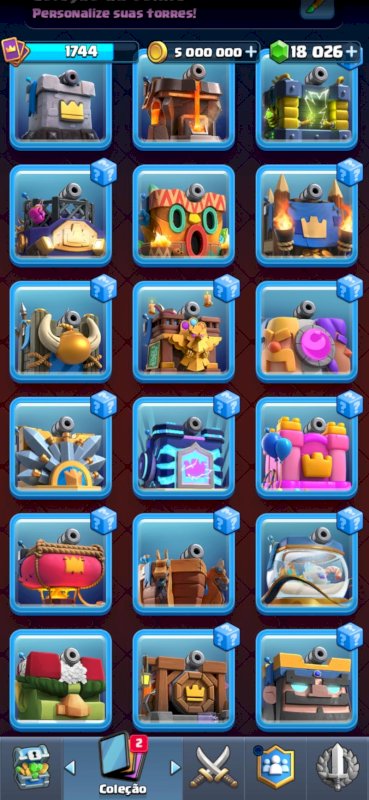The height and width of the screenshot is (800, 369).
Task: Select the green dragon tower skin
Action: tap(61, 681)
